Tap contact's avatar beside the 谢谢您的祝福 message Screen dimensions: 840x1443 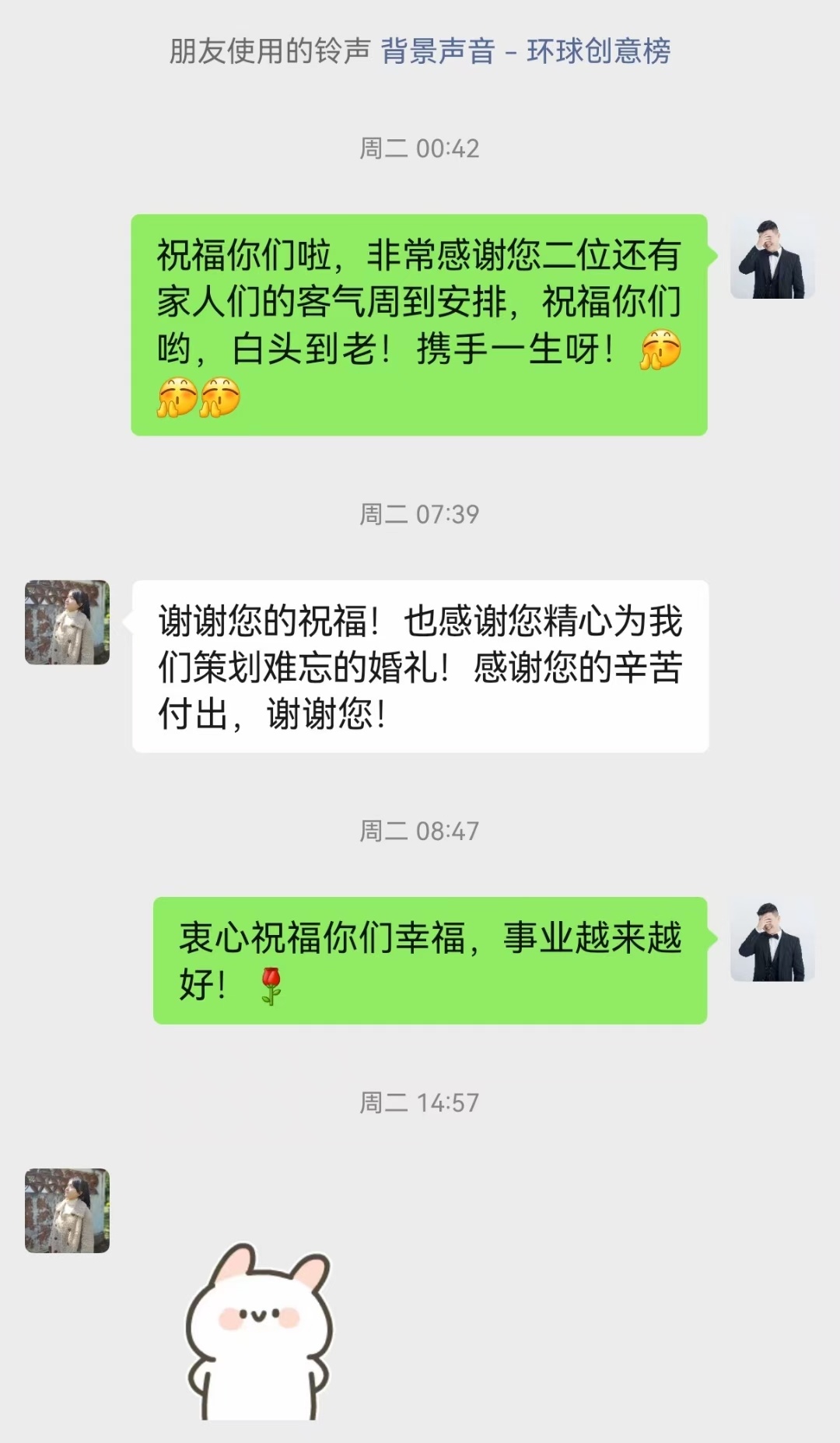pos(67,622)
